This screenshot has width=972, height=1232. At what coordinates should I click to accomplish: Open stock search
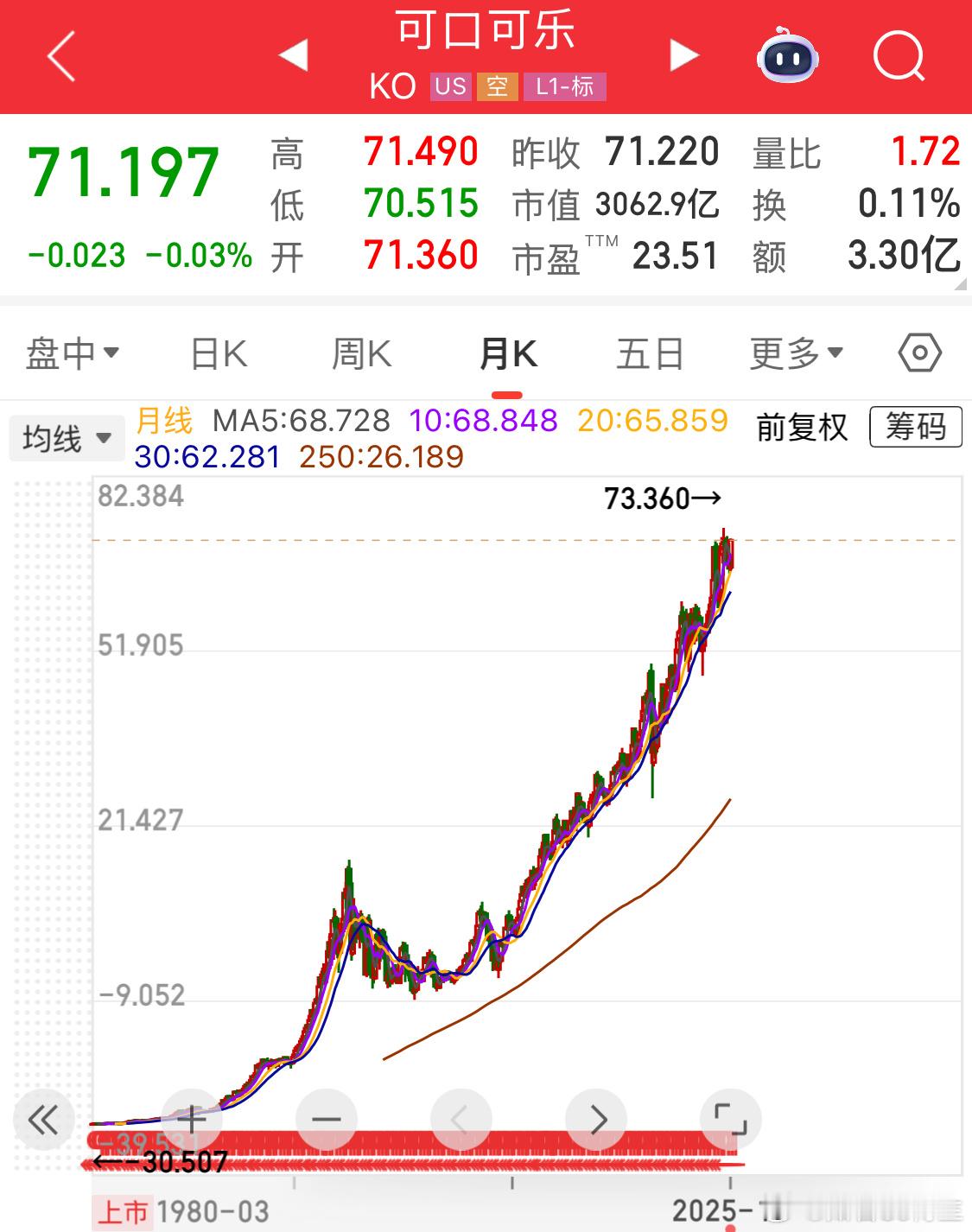[x=899, y=56]
